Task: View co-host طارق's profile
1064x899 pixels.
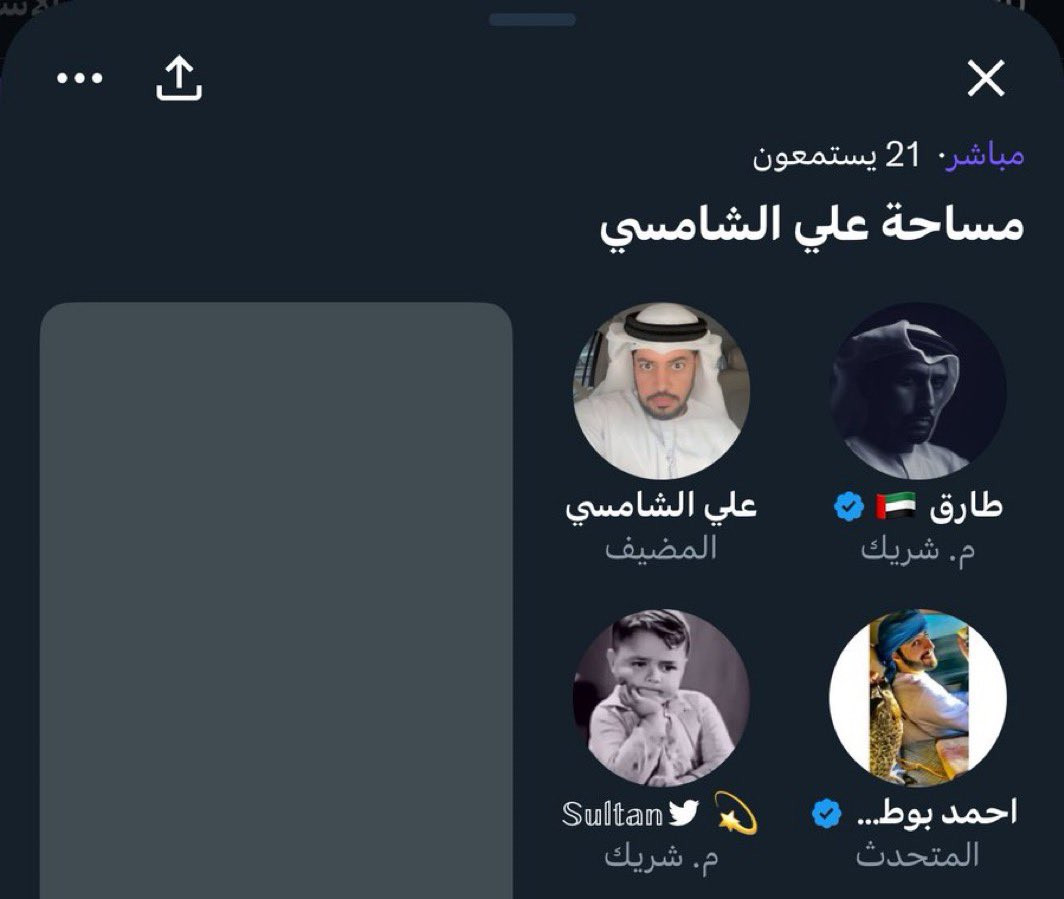Action: click(x=918, y=391)
